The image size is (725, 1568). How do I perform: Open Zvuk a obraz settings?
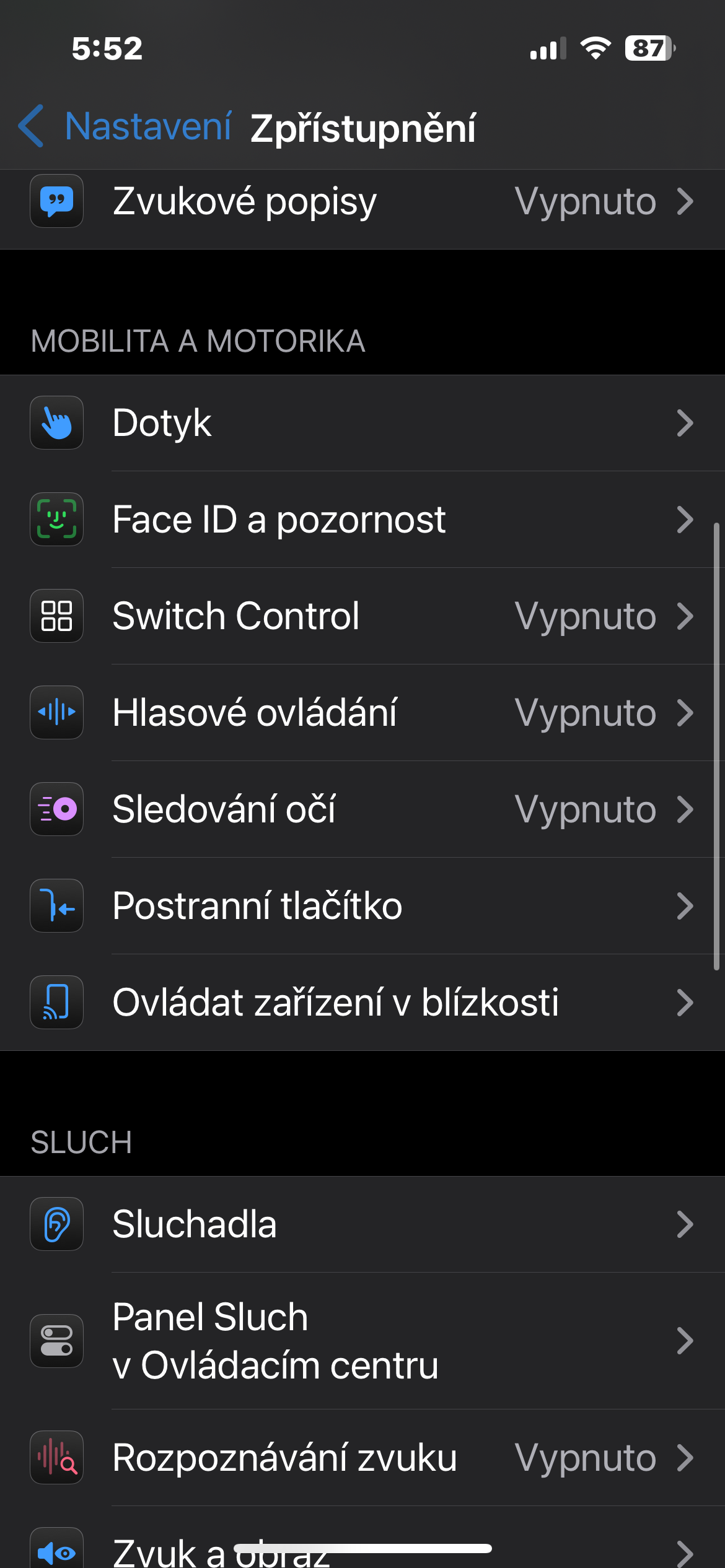(x=362, y=1548)
